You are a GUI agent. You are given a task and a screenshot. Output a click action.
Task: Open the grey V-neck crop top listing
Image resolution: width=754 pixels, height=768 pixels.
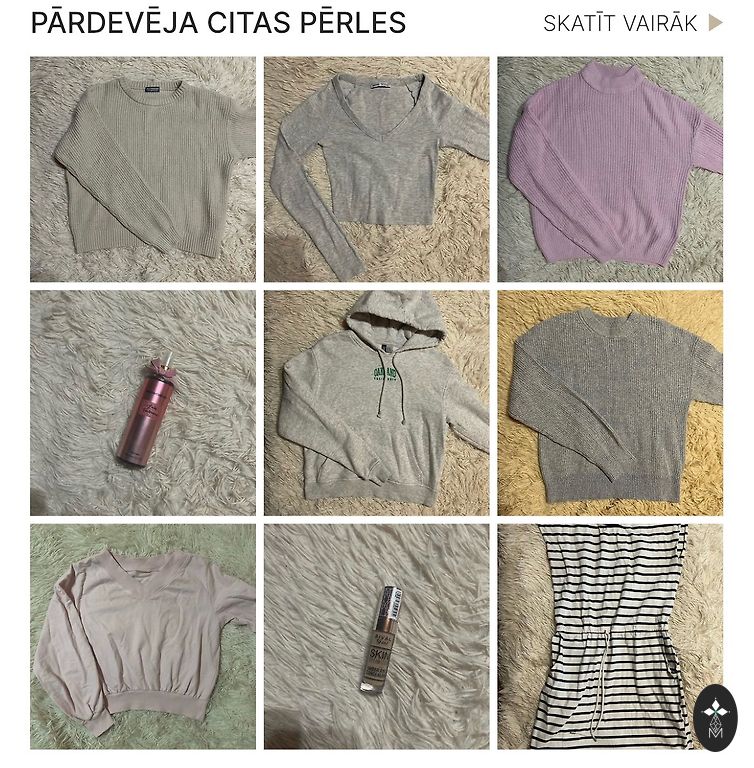[x=376, y=169]
